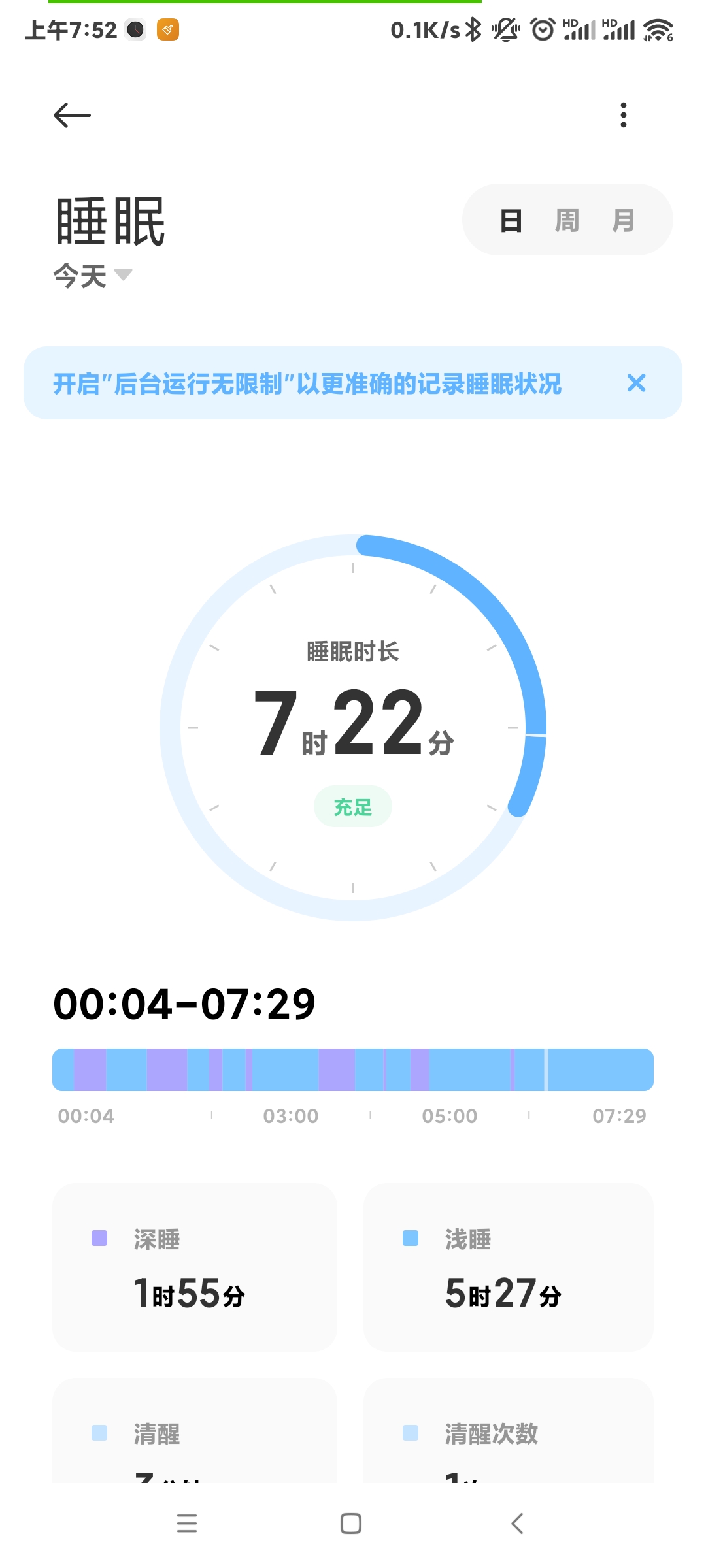Dismiss the background-running banner
706x1568 pixels.
coord(636,383)
